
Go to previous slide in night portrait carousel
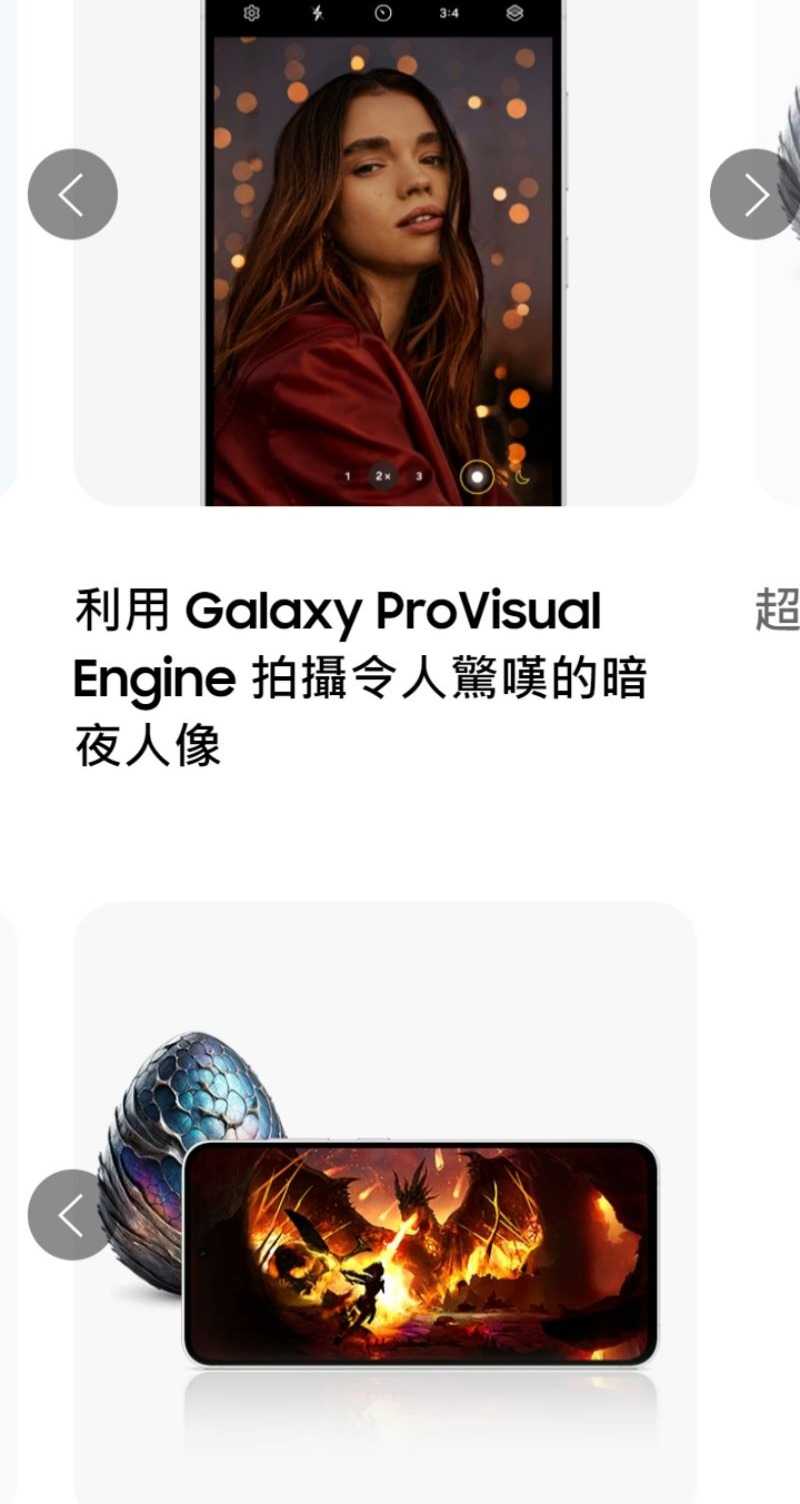point(72,194)
